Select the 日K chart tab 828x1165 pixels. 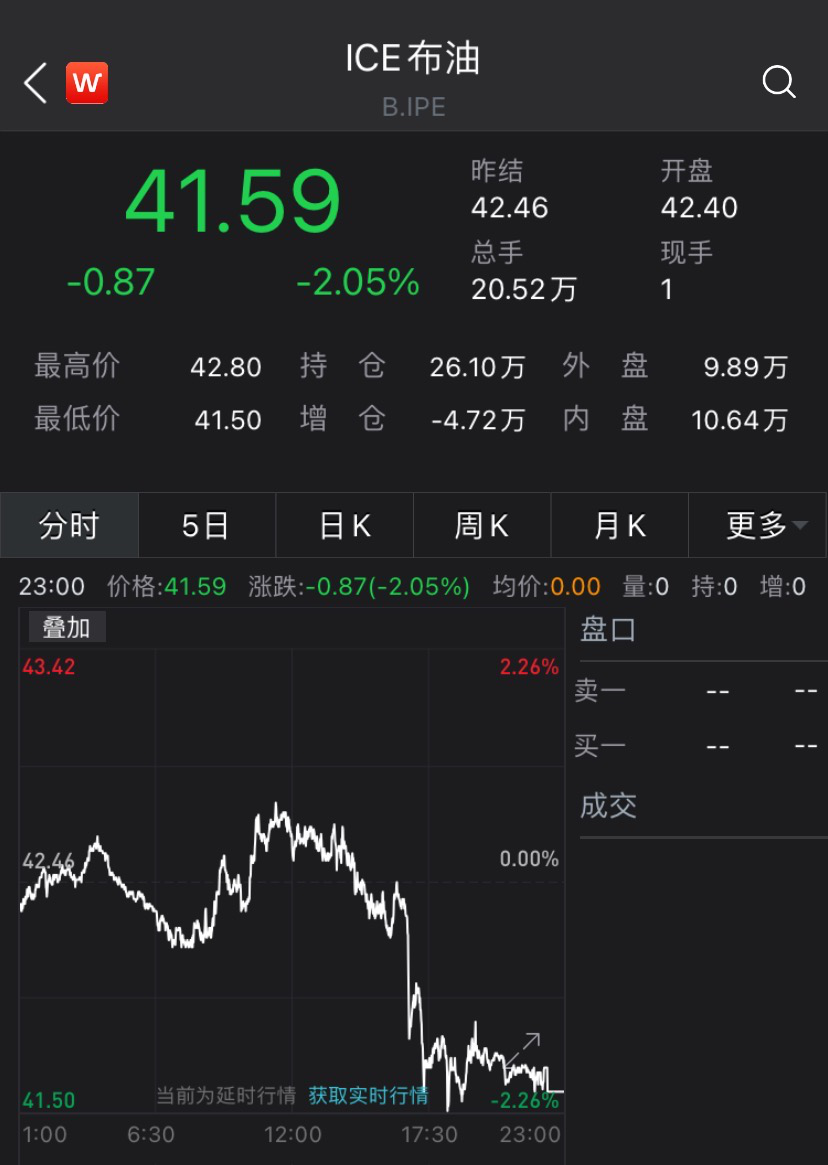click(x=344, y=525)
